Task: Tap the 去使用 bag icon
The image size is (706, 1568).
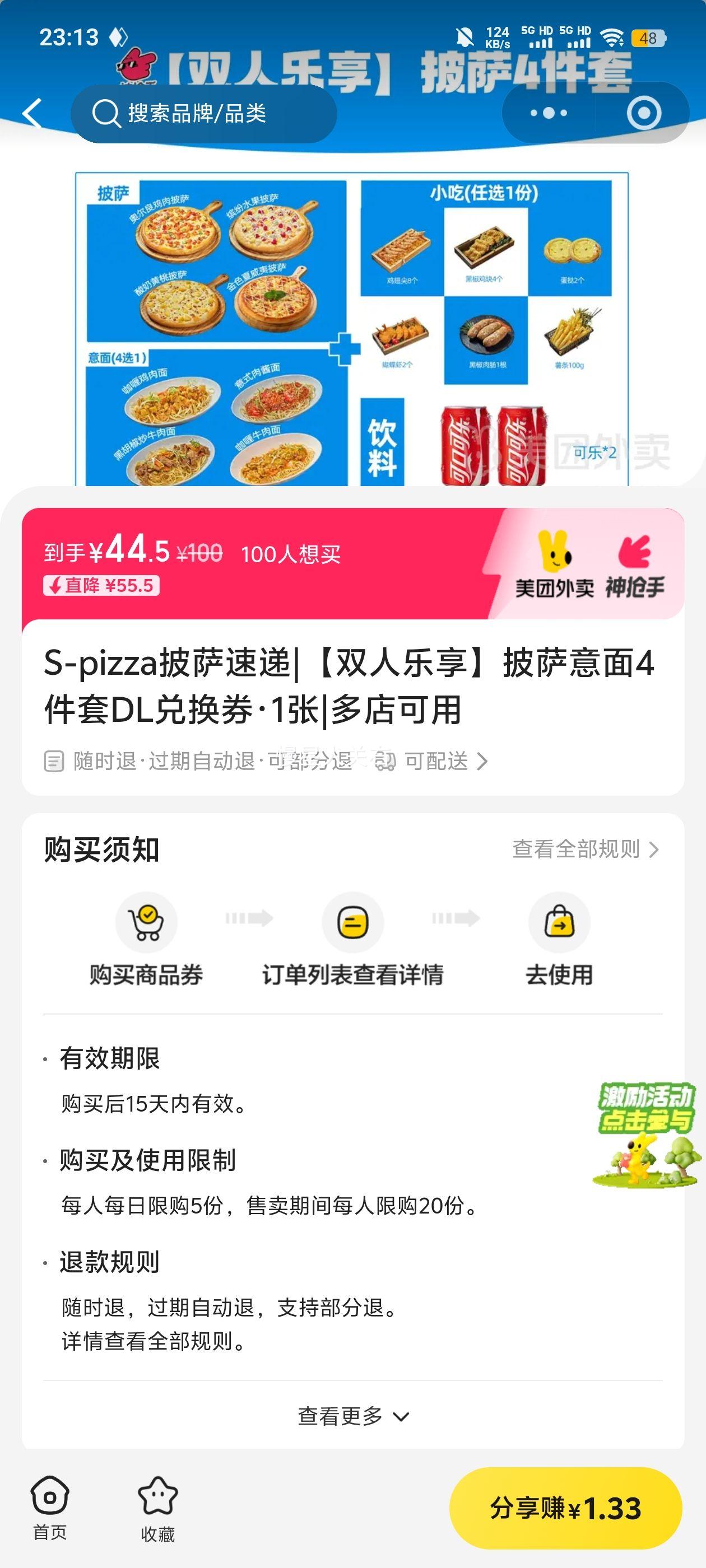Action: [559, 922]
